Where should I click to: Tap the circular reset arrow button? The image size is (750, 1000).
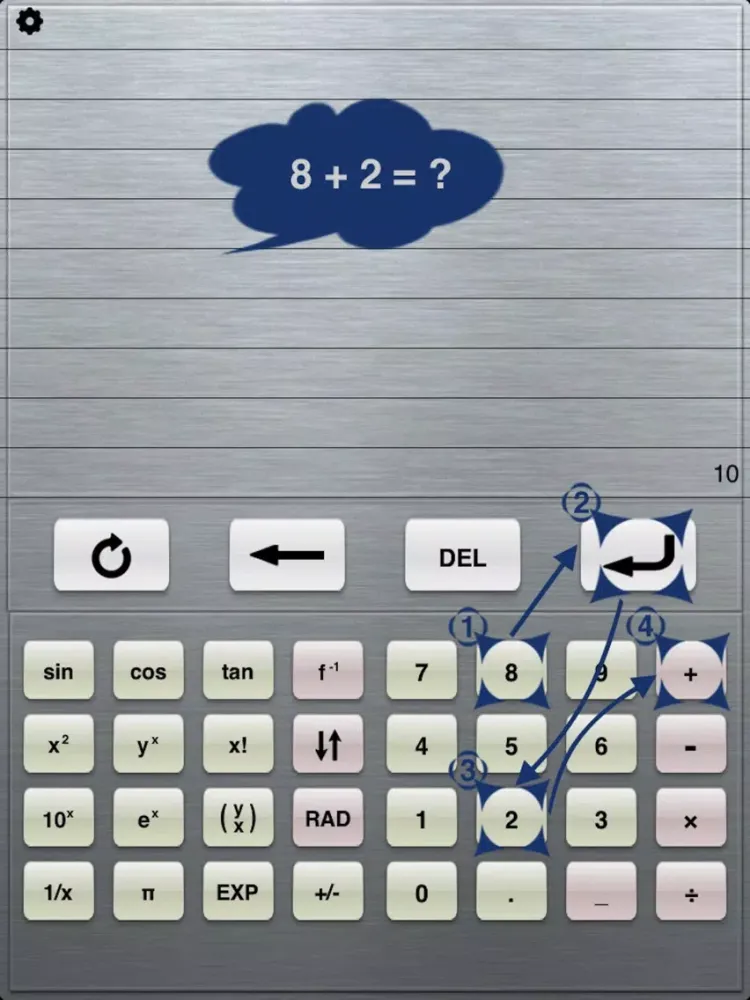(x=111, y=555)
